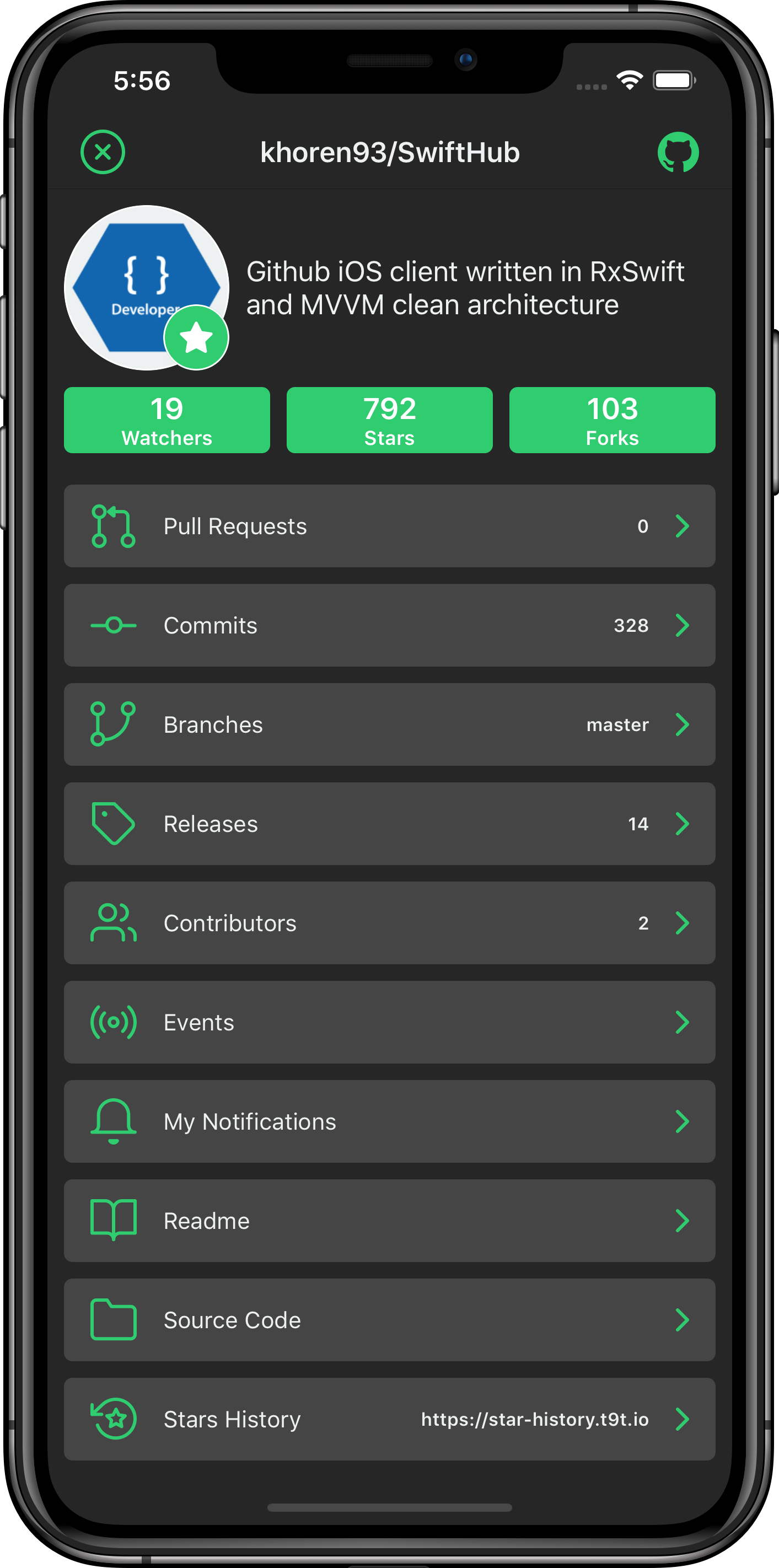
Task: Open repository Events
Action: (389, 1022)
